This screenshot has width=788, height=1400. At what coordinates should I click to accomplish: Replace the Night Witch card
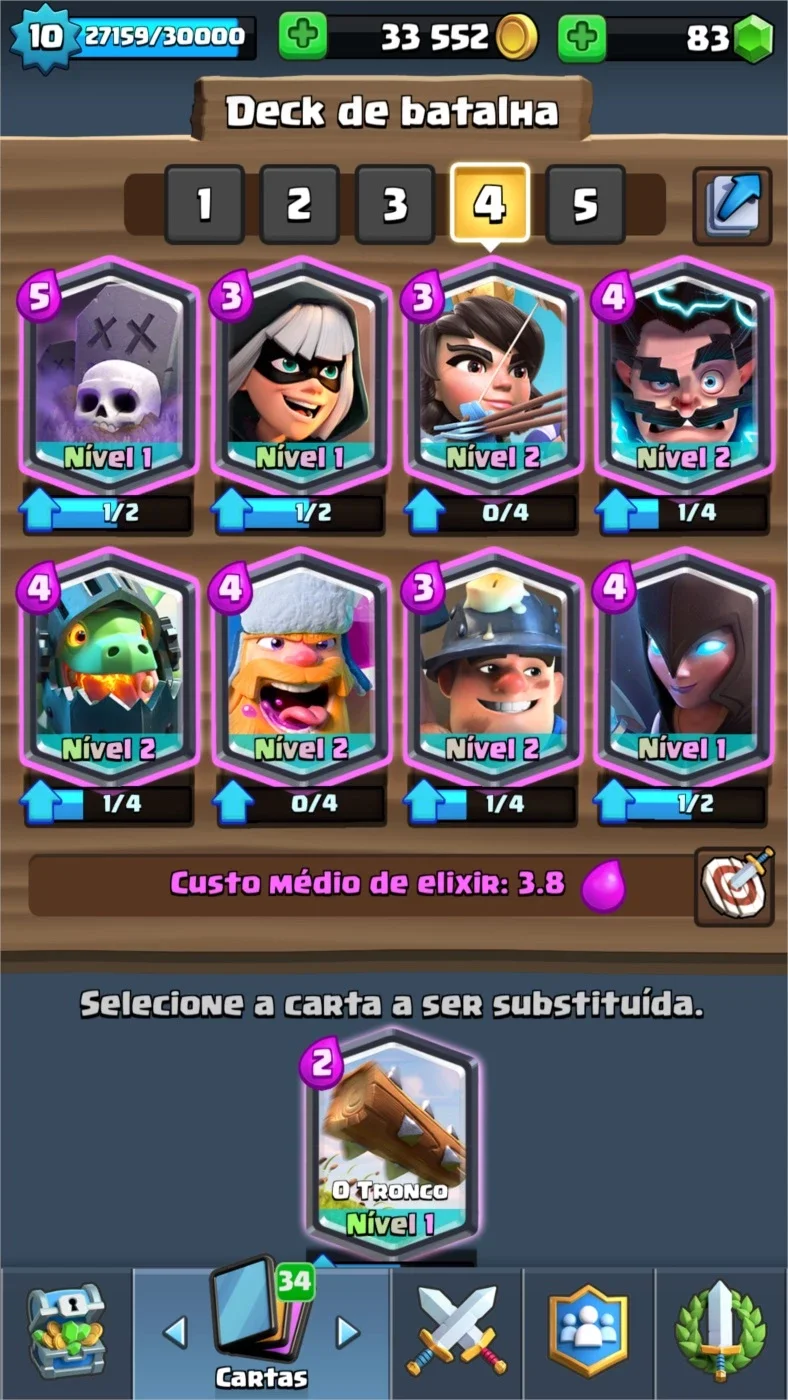point(683,667)
